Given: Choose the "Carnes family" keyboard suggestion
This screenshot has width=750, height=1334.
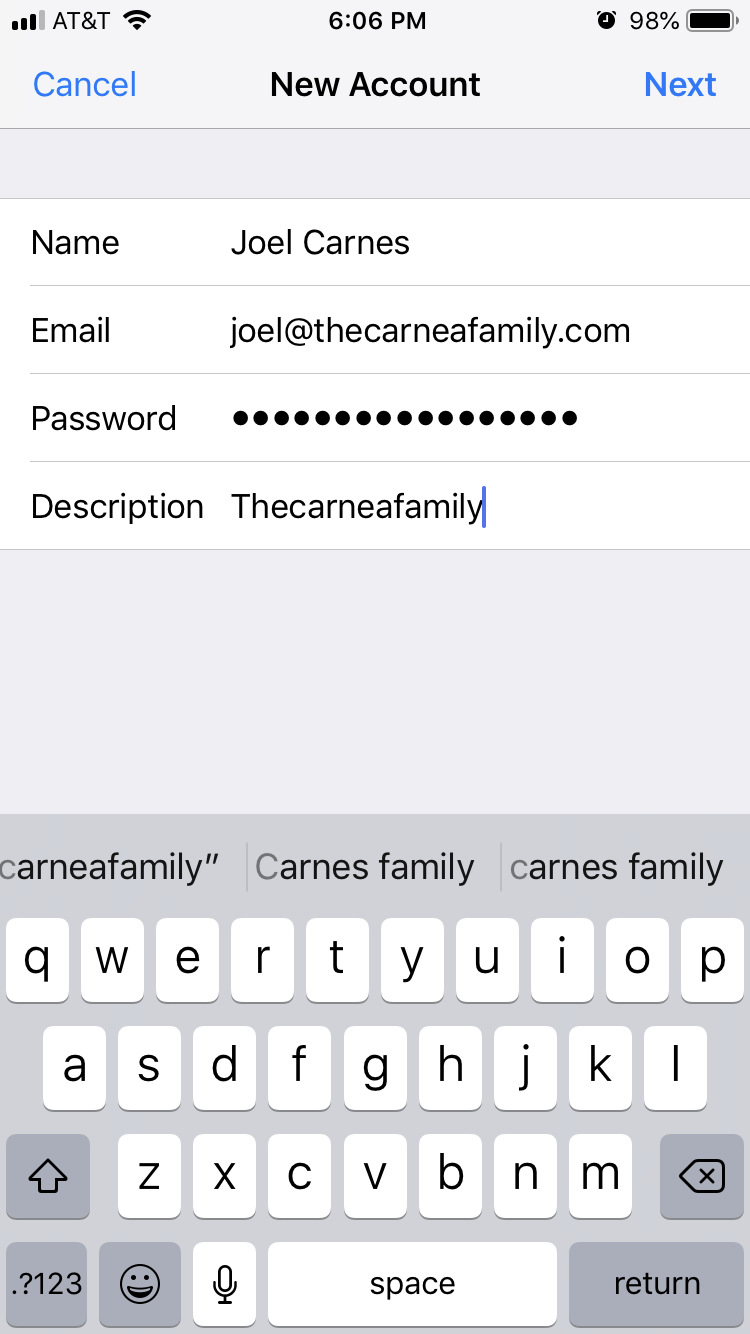Looking at the screenshot, I should coord(365,867).
